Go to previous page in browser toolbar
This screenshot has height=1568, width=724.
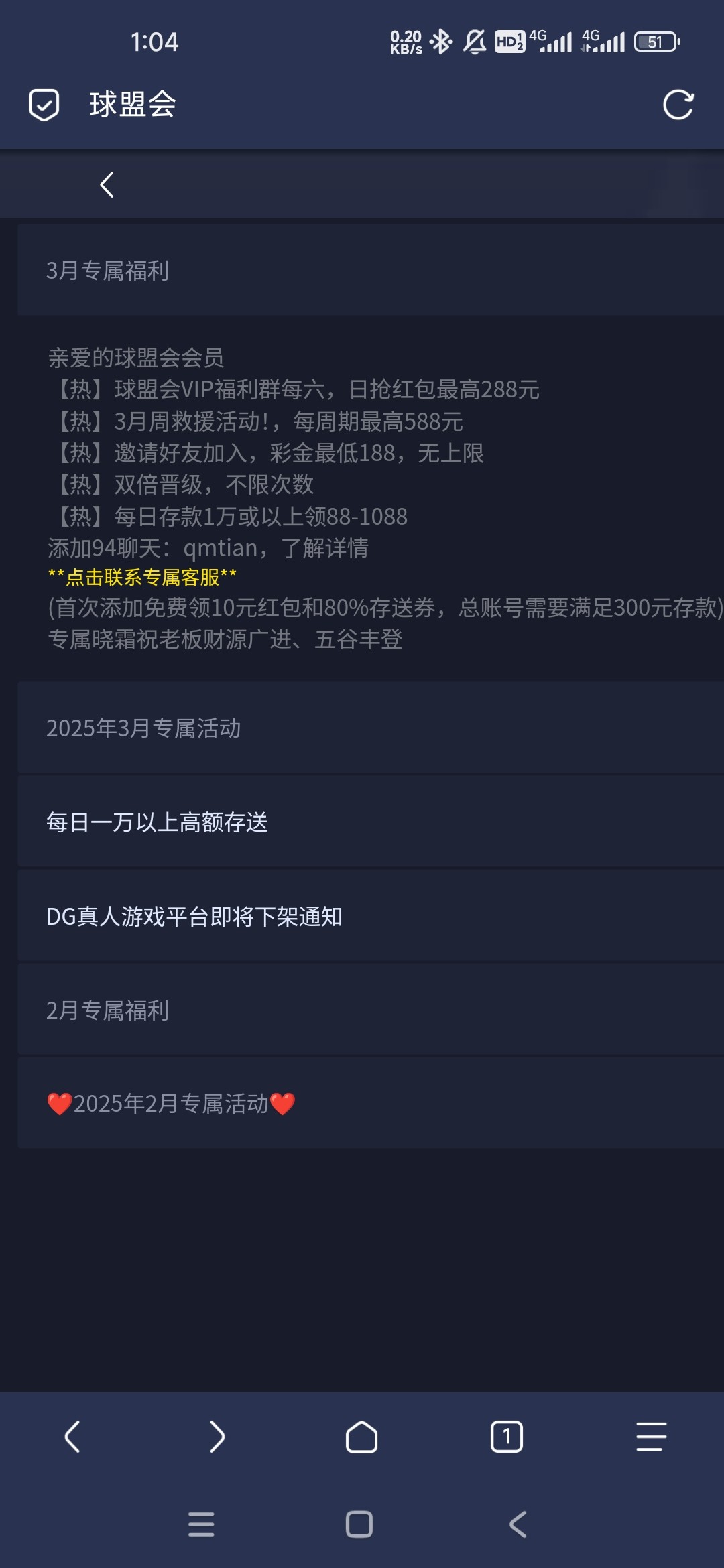click(72, 1437)
